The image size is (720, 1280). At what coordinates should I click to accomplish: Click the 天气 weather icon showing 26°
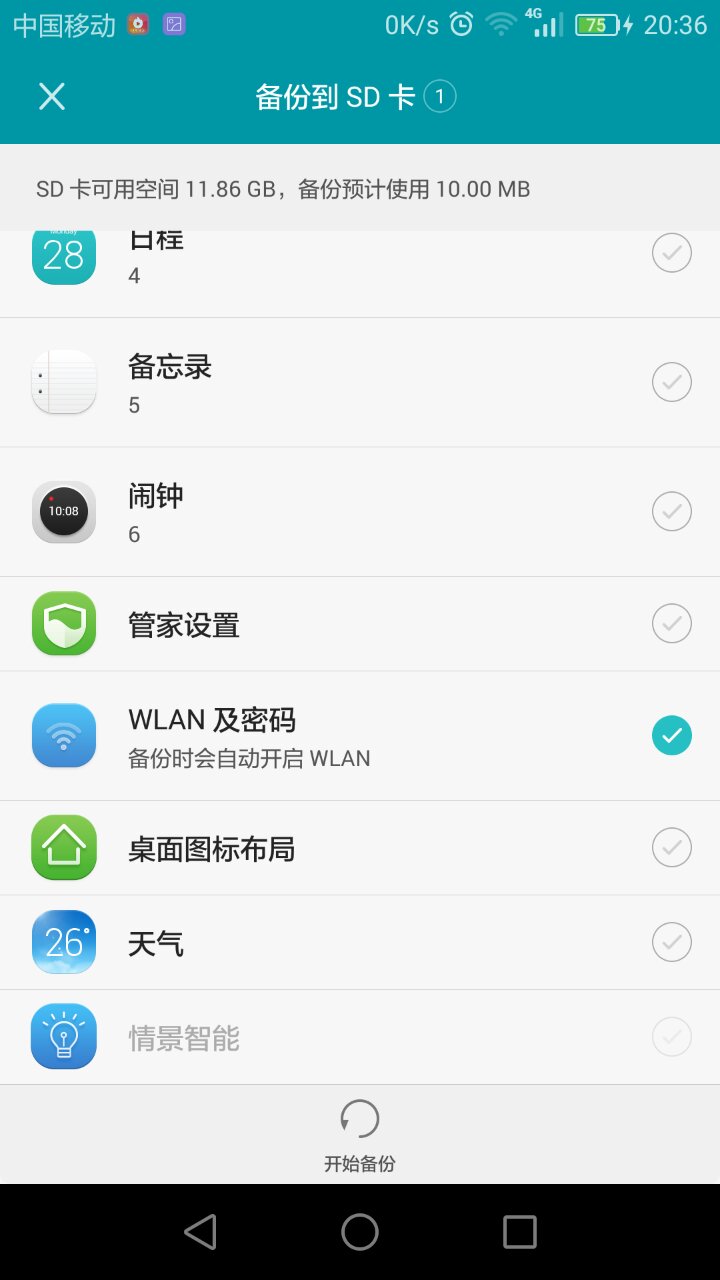[x=64, y=941]
